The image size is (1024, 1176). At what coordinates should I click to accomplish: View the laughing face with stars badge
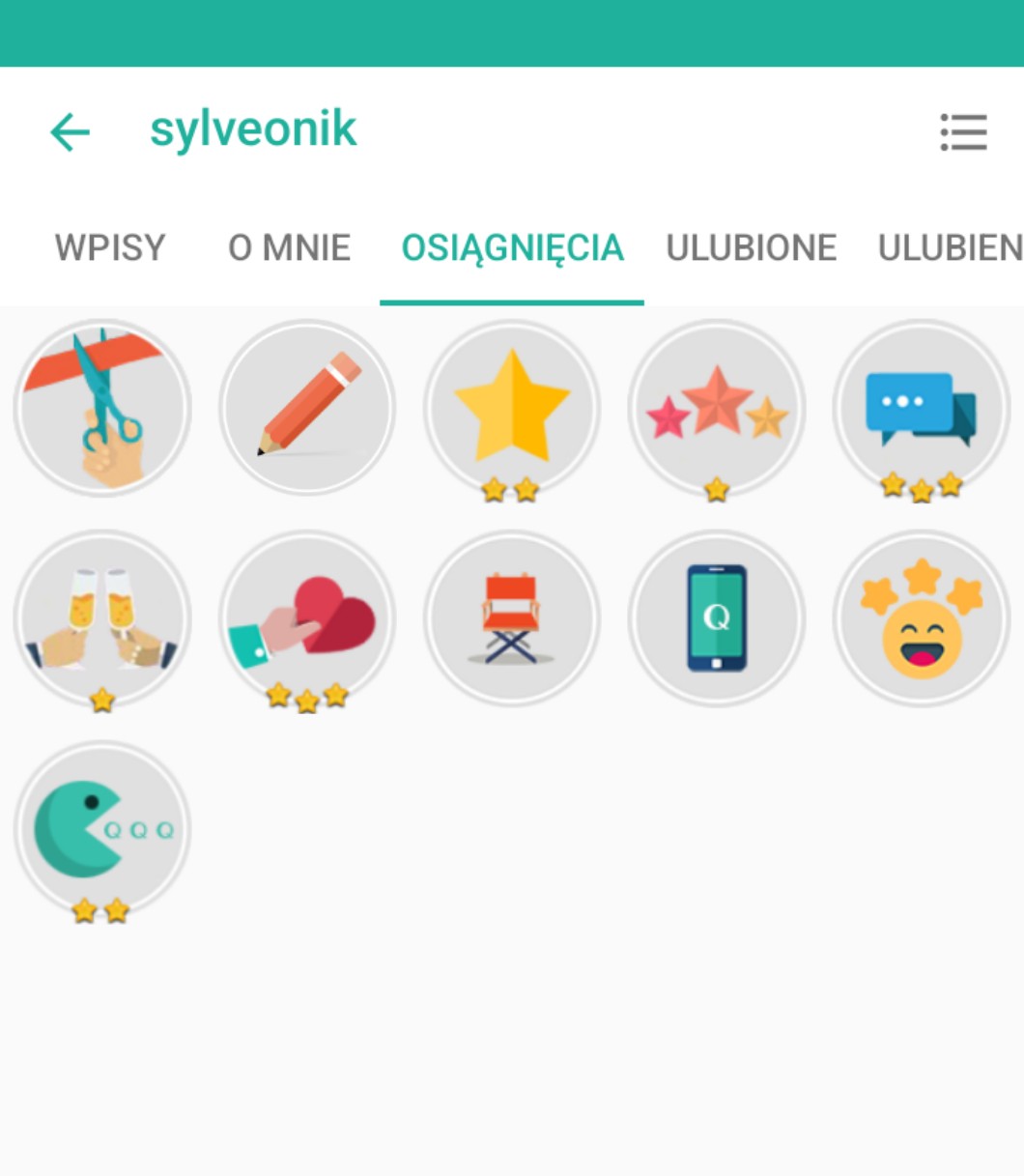(x=922, y=617)
